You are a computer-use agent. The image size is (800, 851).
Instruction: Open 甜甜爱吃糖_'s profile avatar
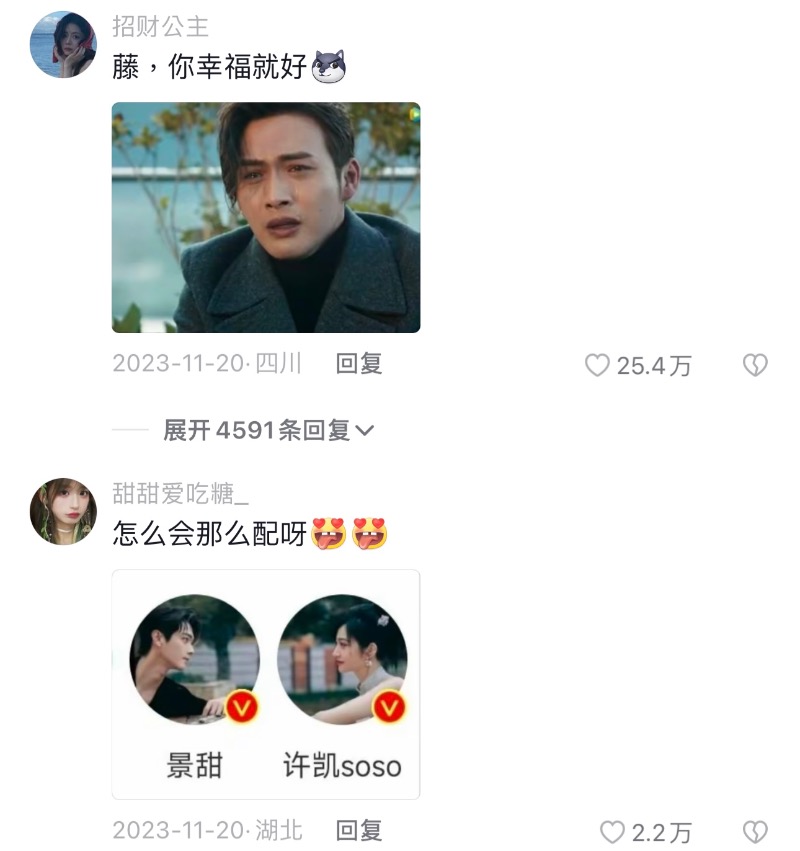[x=63, y=511]
